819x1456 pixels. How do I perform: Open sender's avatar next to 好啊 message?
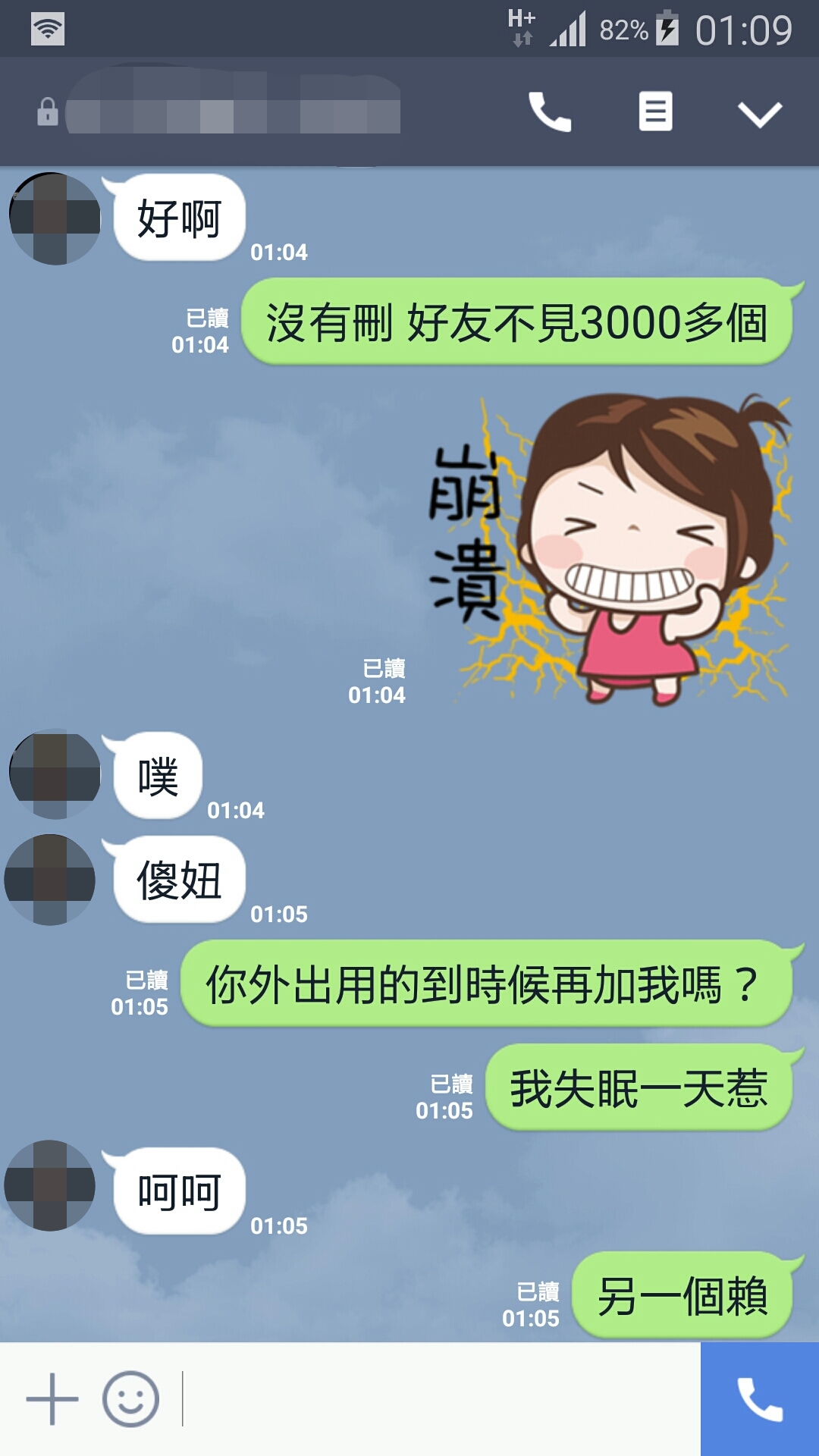pos(55,218)
